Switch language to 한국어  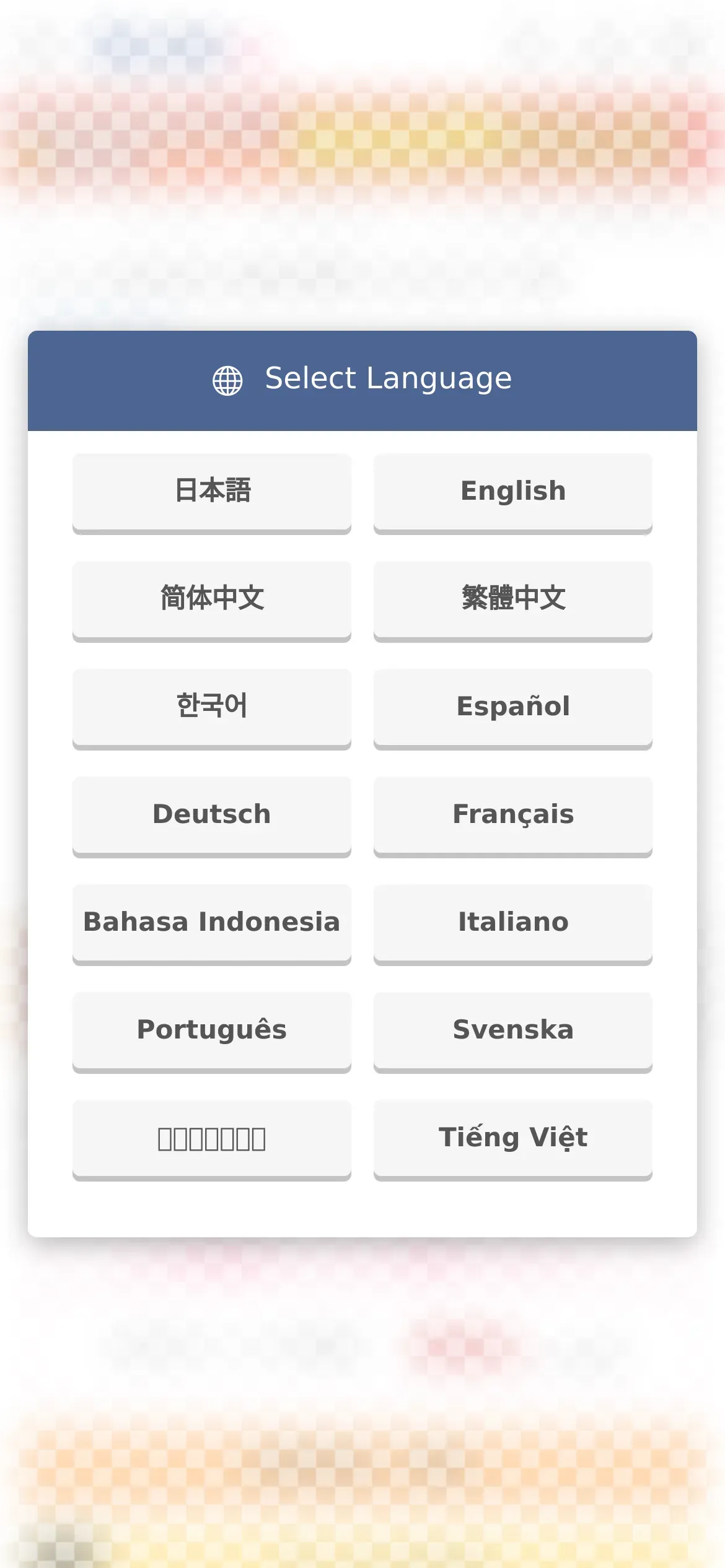pyautogui.click(x=212, y=708)
